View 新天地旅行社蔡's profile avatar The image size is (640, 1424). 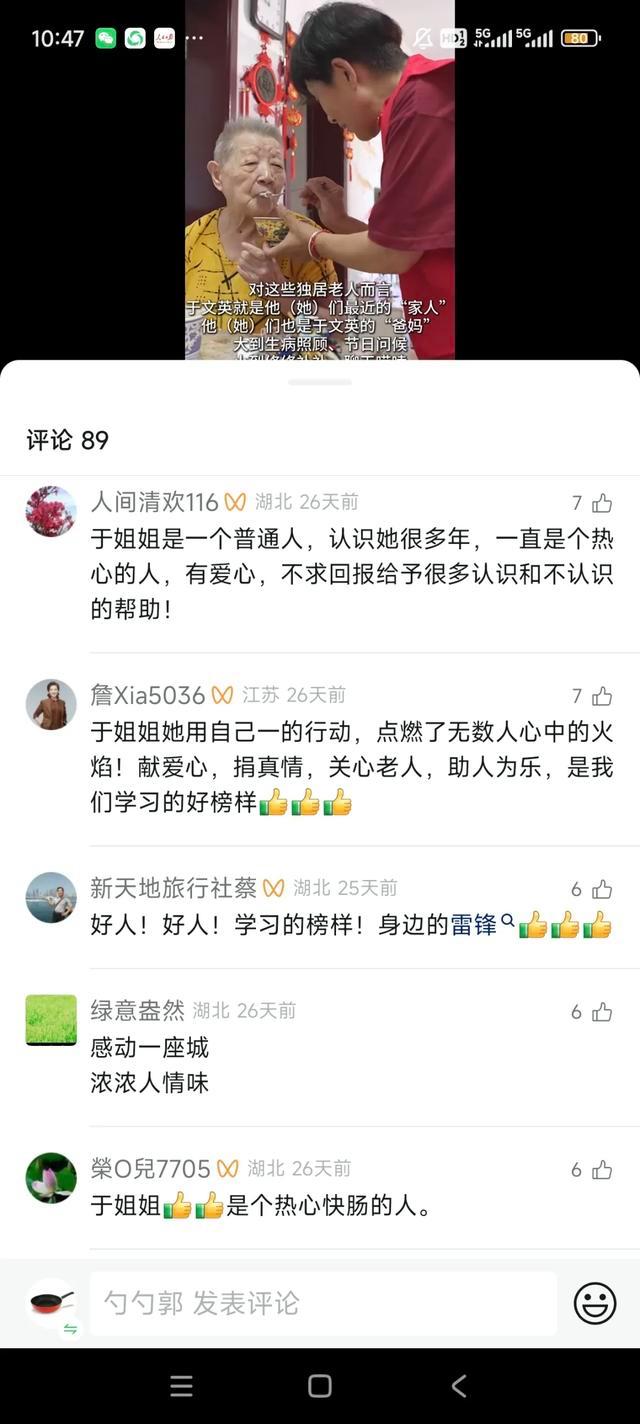coord(51,897)
